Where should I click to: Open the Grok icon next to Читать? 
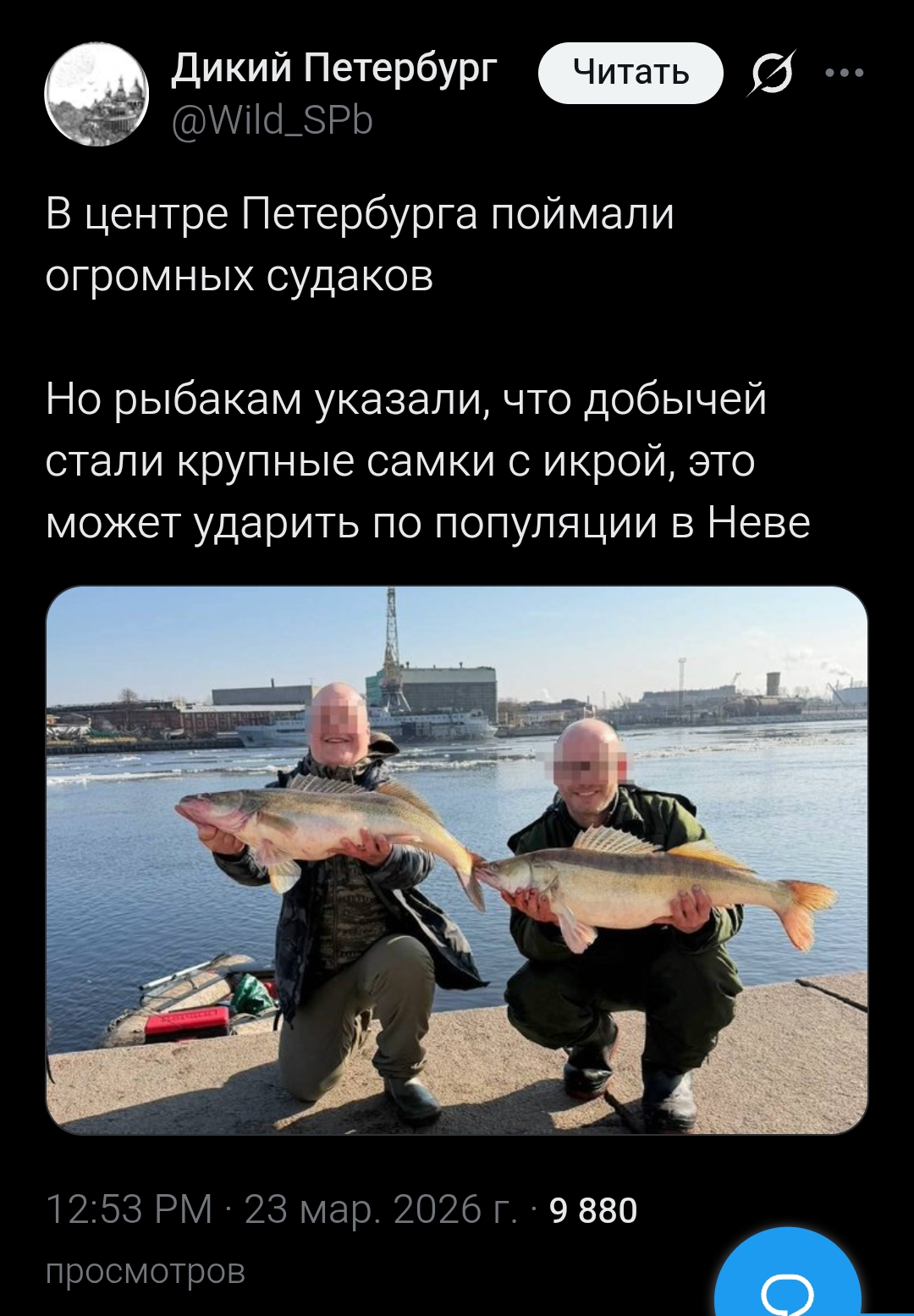tap(771, 74)
